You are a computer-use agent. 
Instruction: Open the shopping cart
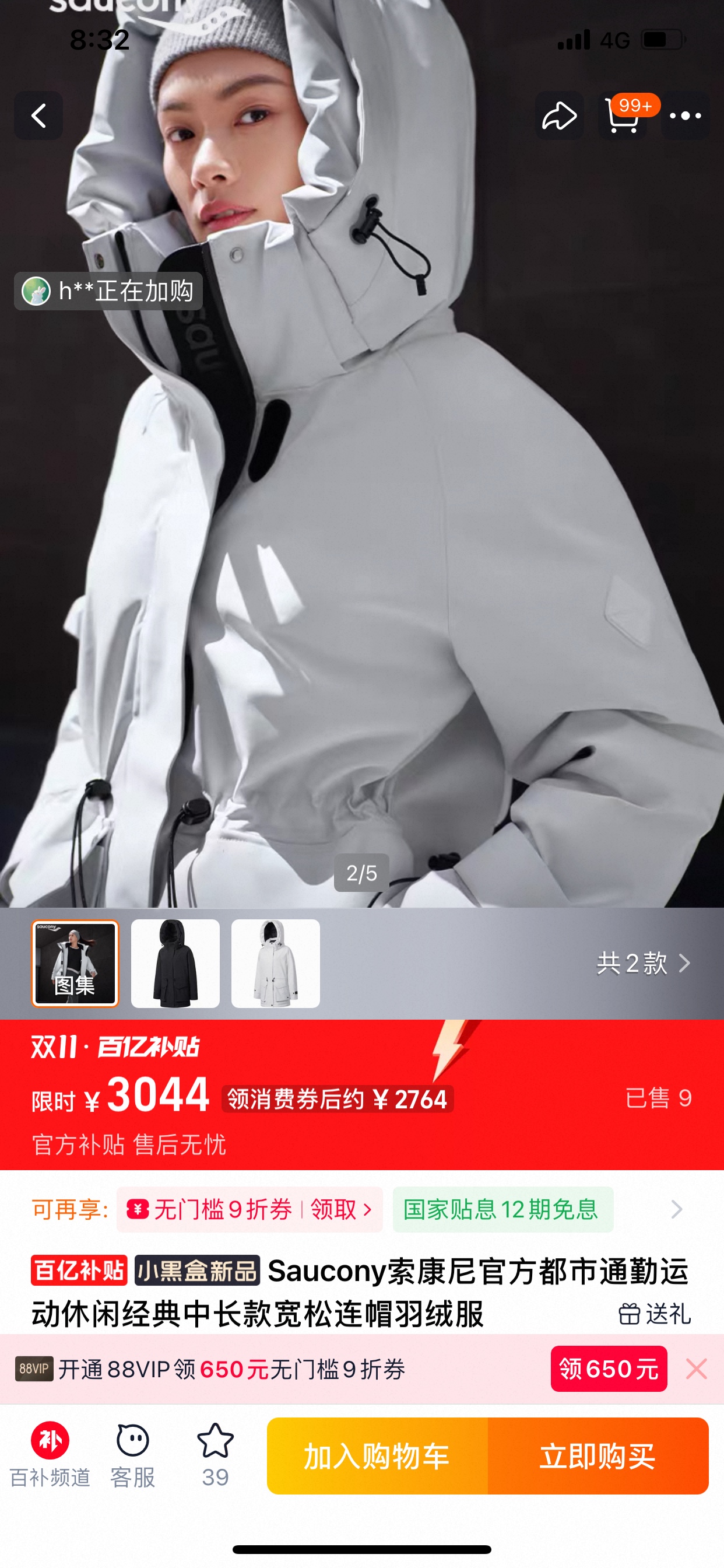(623, 116)
